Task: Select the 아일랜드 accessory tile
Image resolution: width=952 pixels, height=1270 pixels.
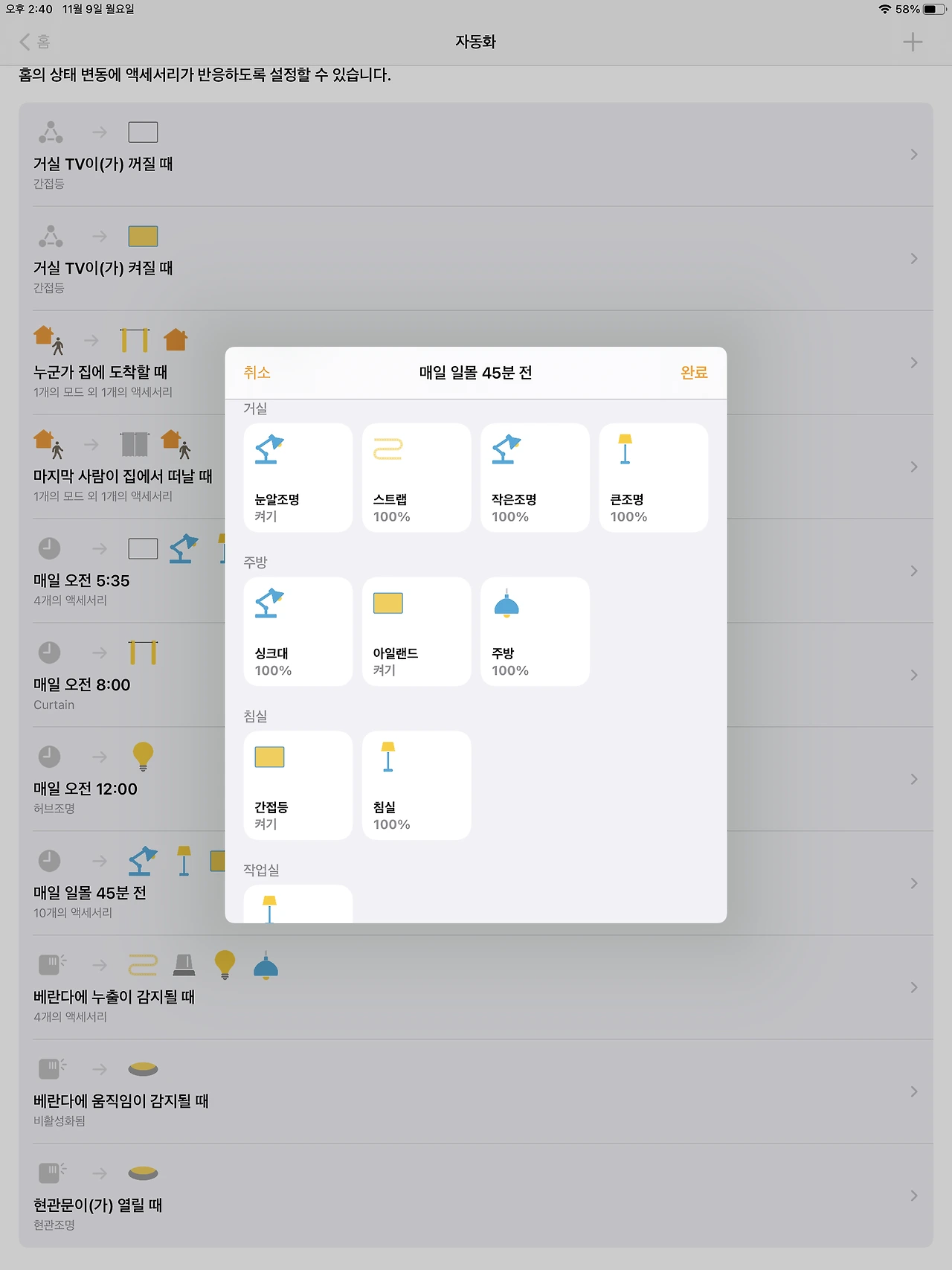Action: click(416, 632)
